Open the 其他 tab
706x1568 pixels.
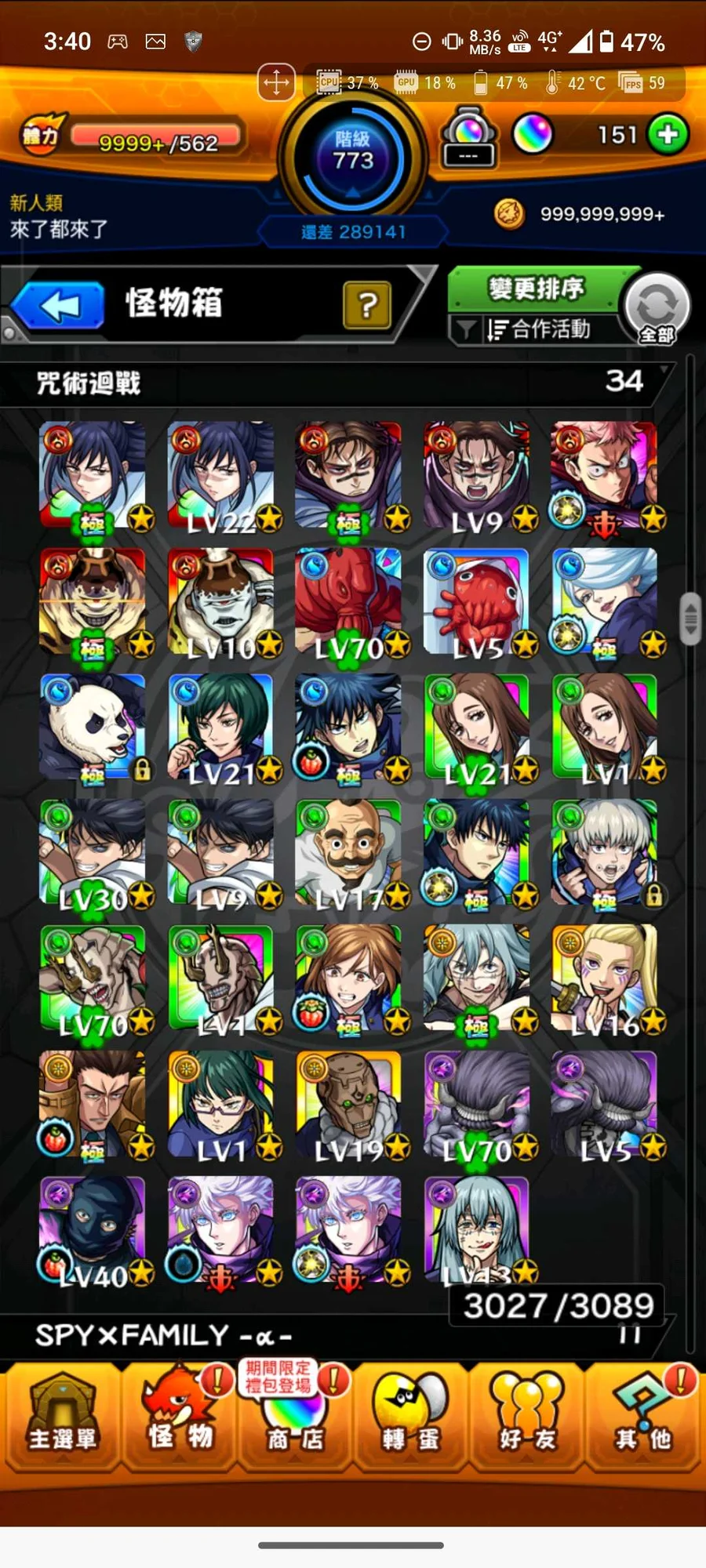(x=642, y=1421)
